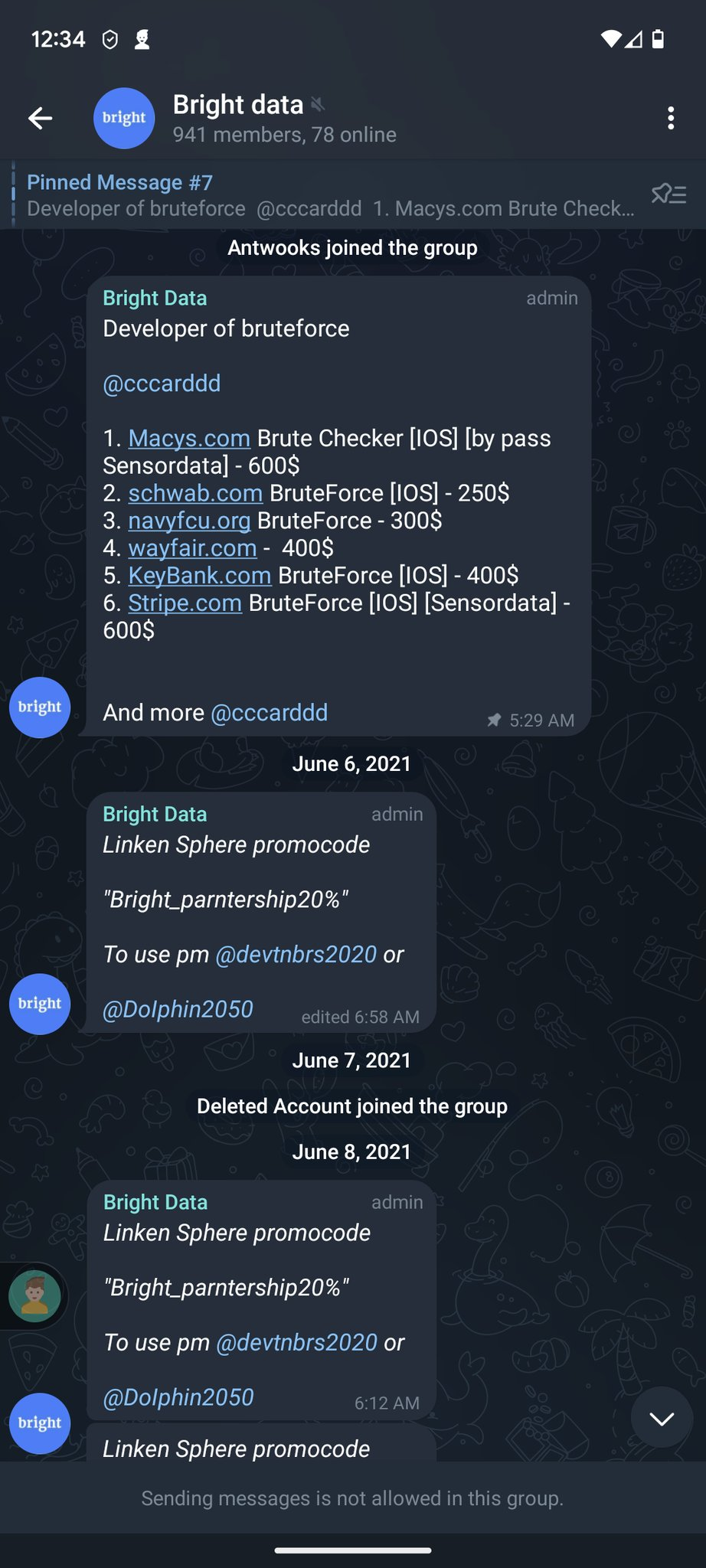The image size is (706, 1568).
Task: Tap the @cccarddd mention after 'And more'
Action: [269, 713]
